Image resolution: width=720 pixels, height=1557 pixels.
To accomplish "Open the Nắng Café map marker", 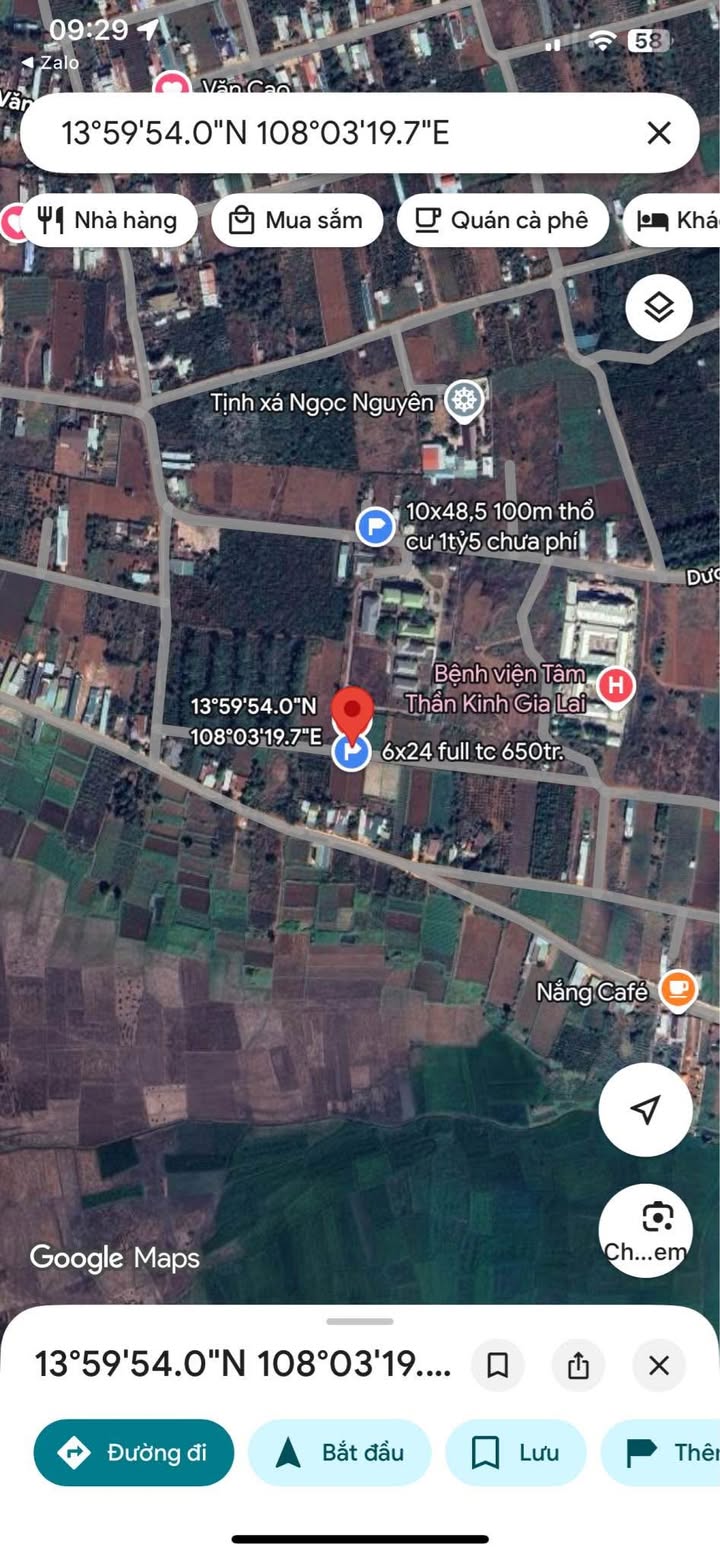I will click(x=679, y=990).
